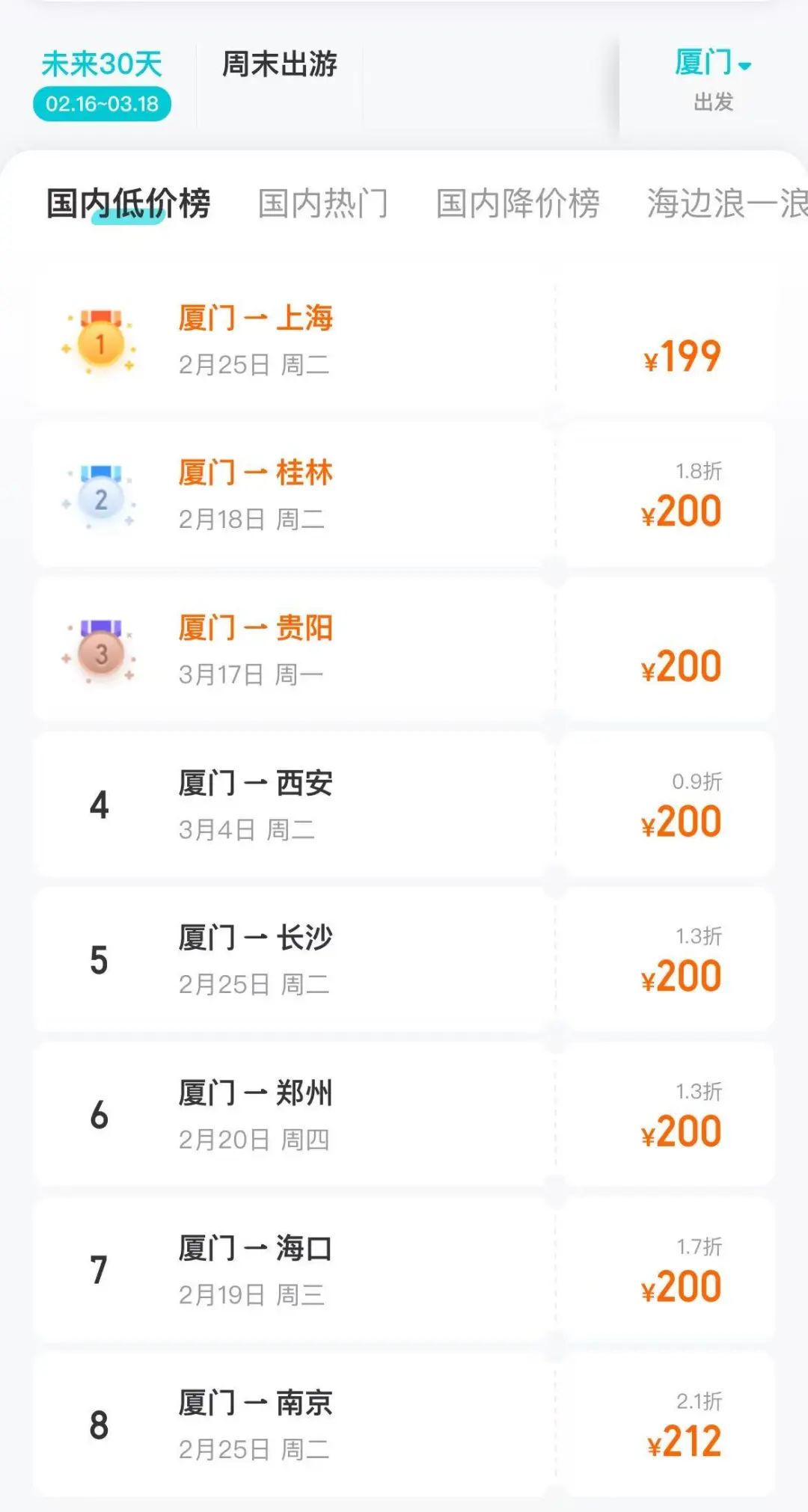Open the 厦门 to 贵阳 flight deal
The image size is (808, 1512).
coord(404,651)
